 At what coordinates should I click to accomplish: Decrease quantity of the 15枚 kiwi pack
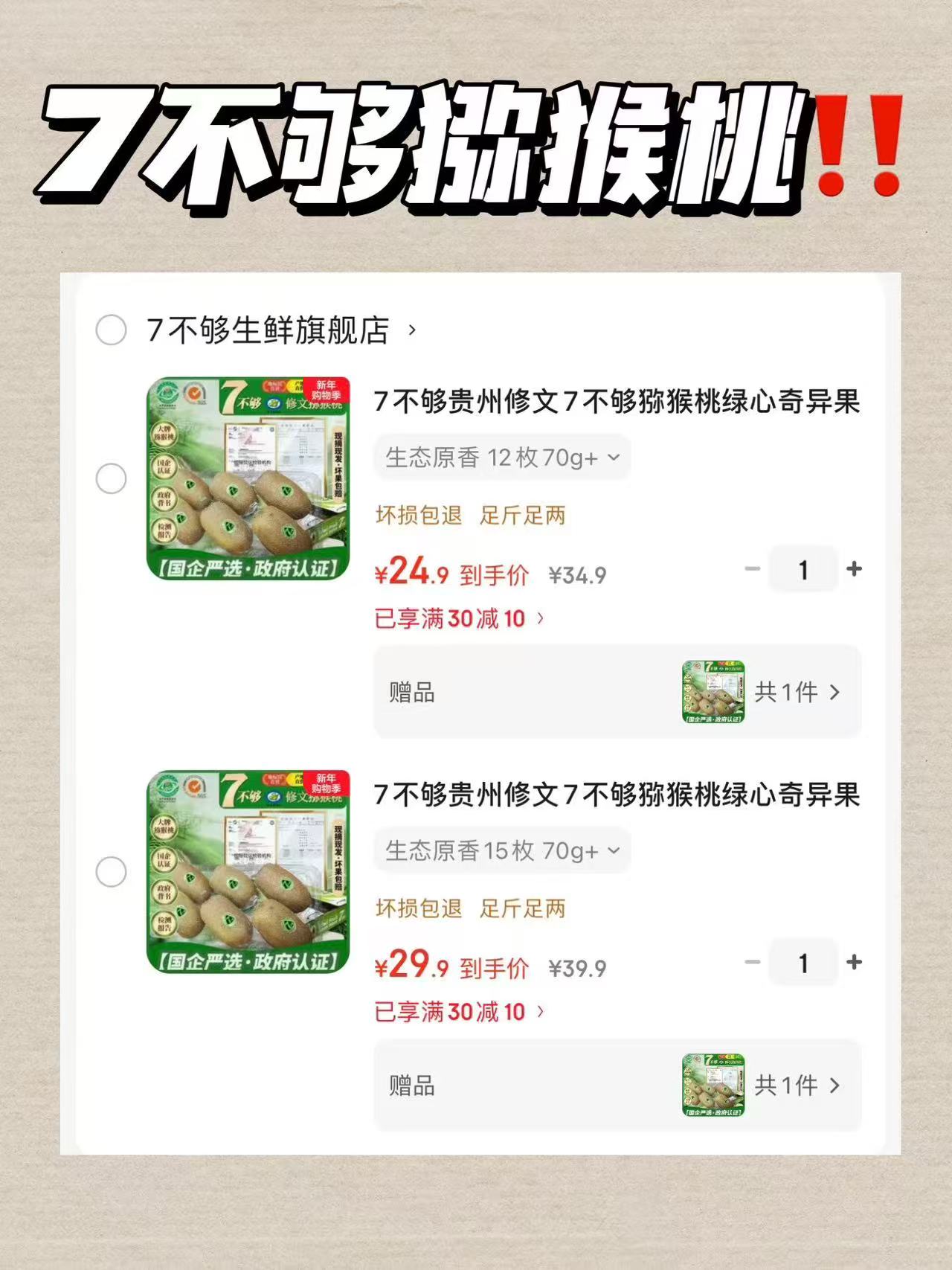click(753, 963)
